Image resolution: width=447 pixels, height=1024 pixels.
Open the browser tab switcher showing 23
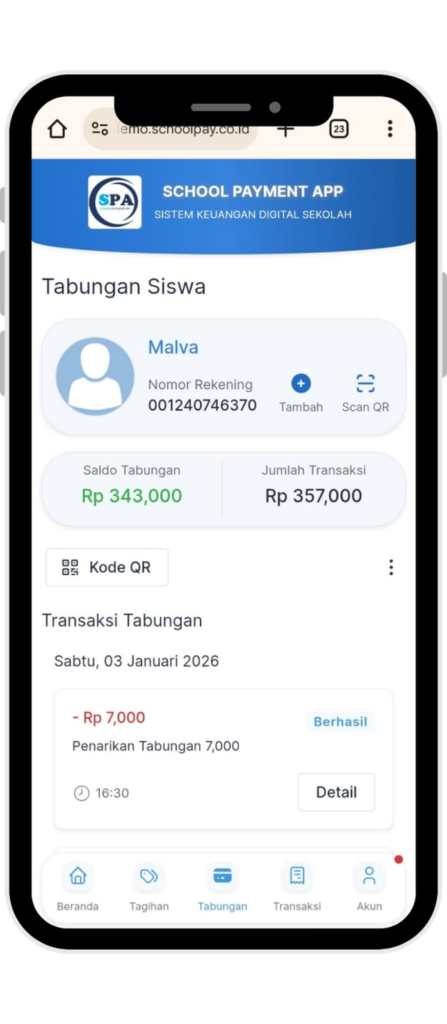339,129
